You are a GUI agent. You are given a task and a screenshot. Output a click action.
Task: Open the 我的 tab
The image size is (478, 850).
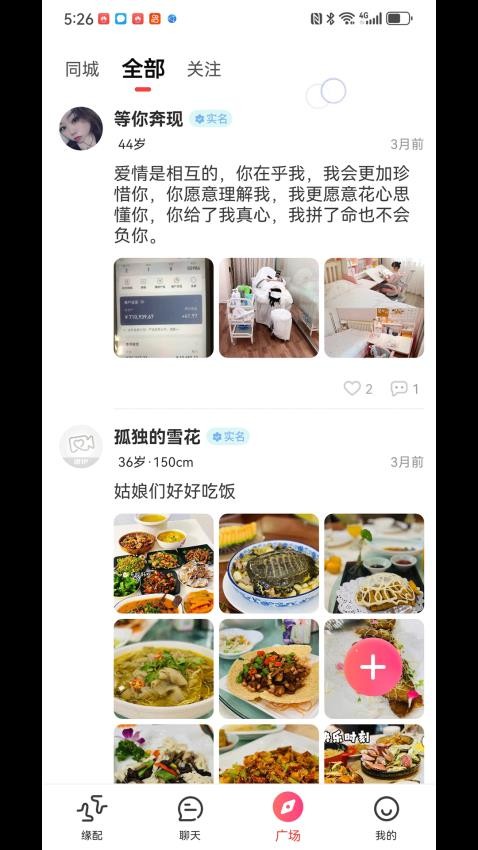386,817
